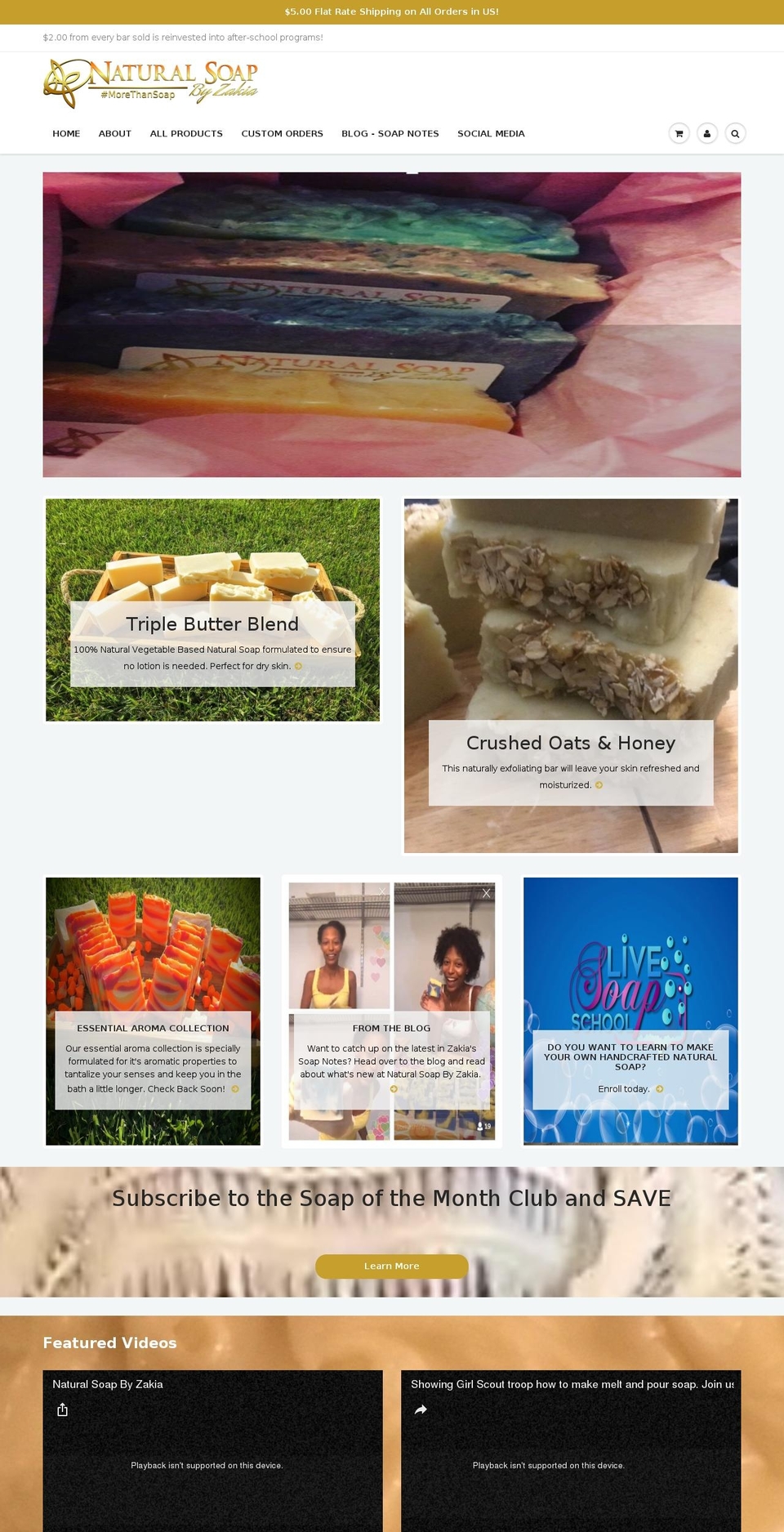The height and width of the screenshot is (1532, 784).
Task: Click the arrow on Crushed Oats & Honey card
Action: coord(599,784)
